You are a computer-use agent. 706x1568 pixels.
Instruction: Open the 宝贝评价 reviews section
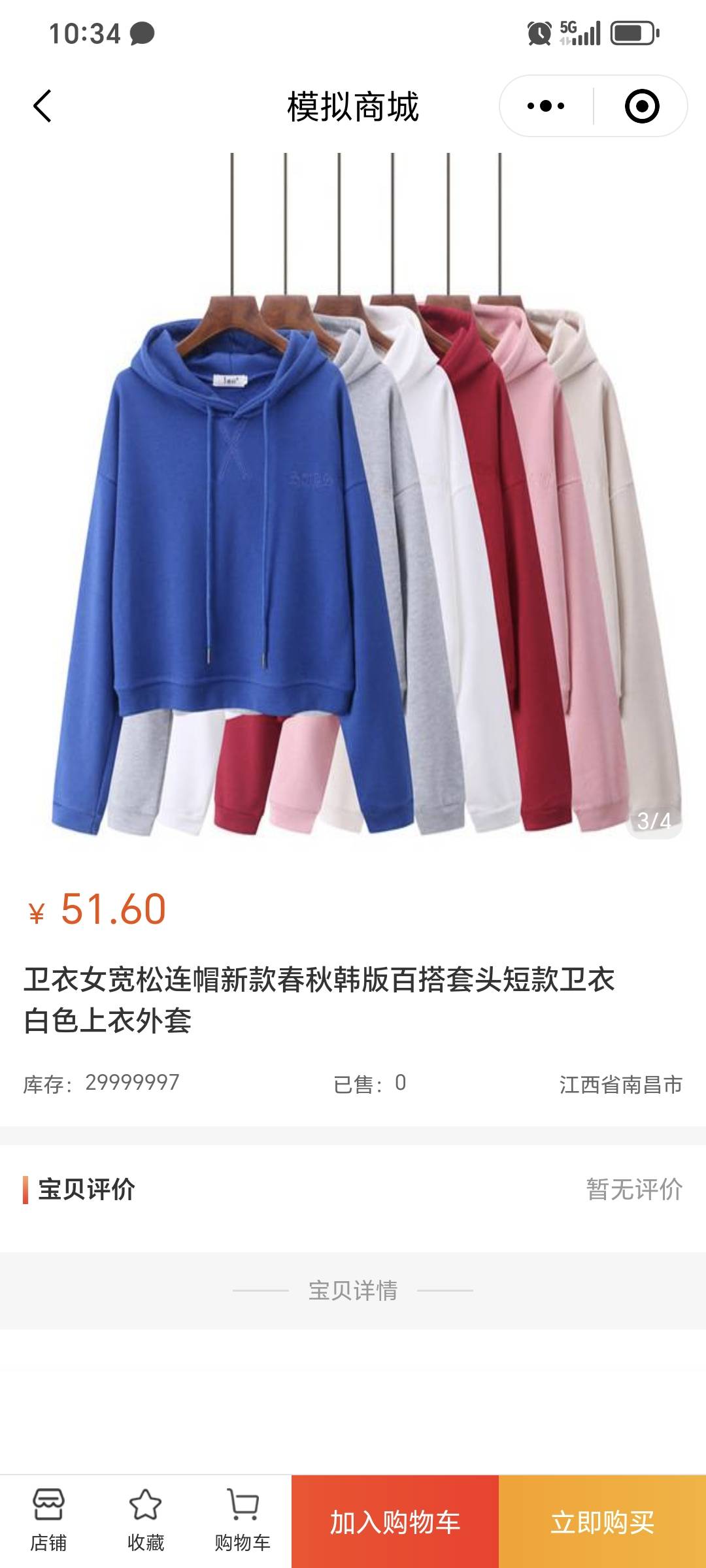click(x=353, y=1189)
